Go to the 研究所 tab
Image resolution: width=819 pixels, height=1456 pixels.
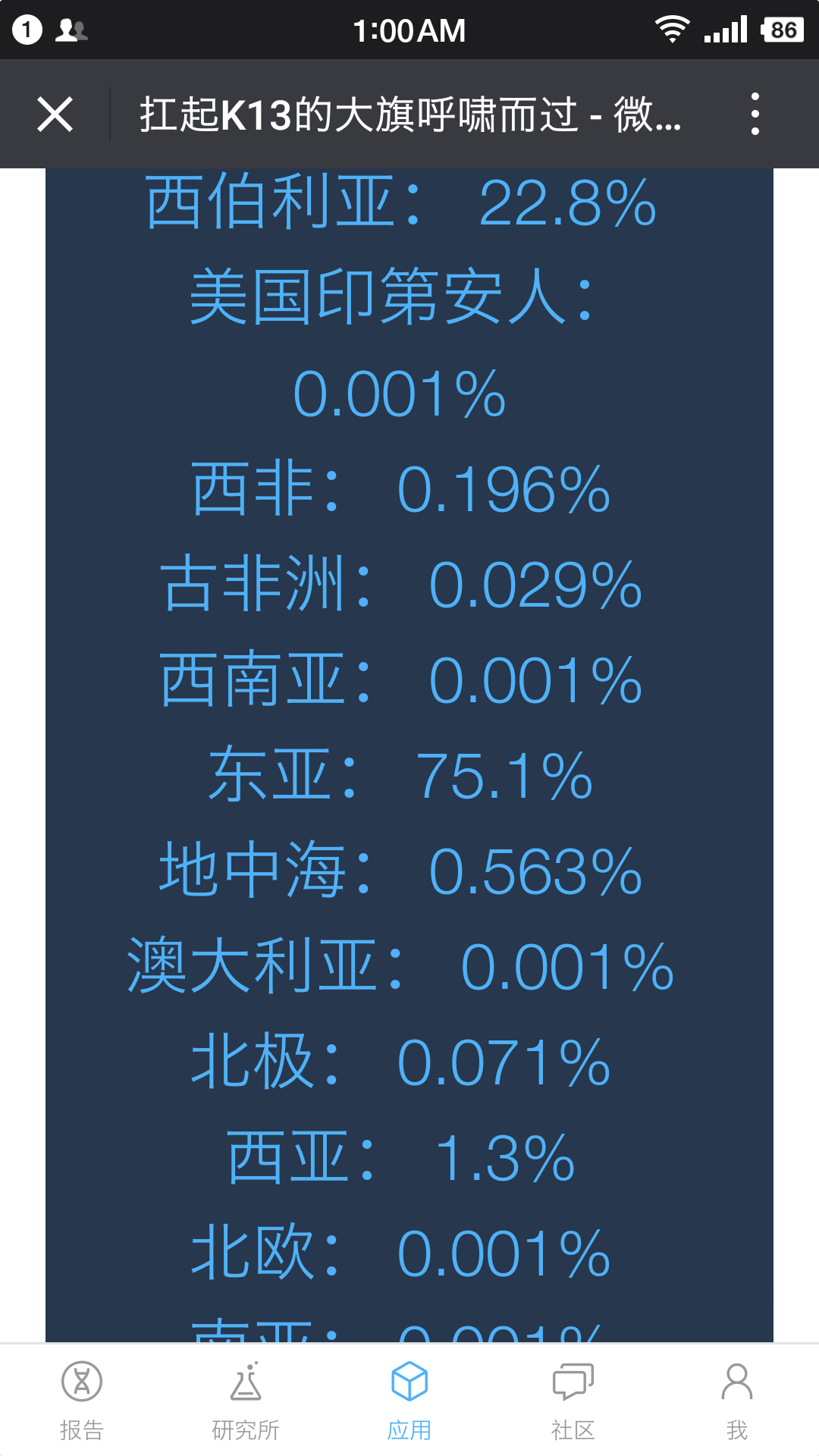[x=246, y=1401]
